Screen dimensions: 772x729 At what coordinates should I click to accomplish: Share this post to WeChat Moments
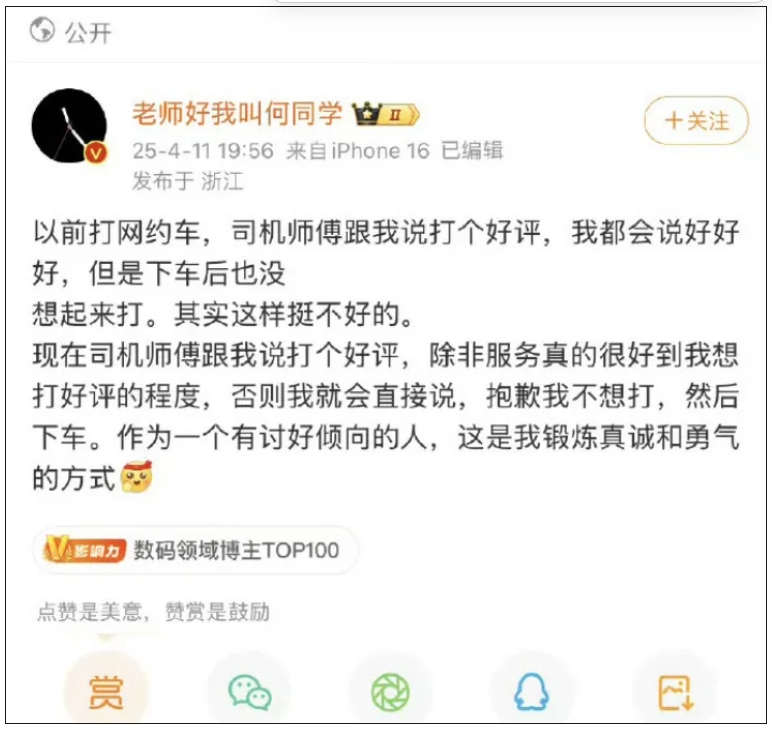tap(390, 692)
